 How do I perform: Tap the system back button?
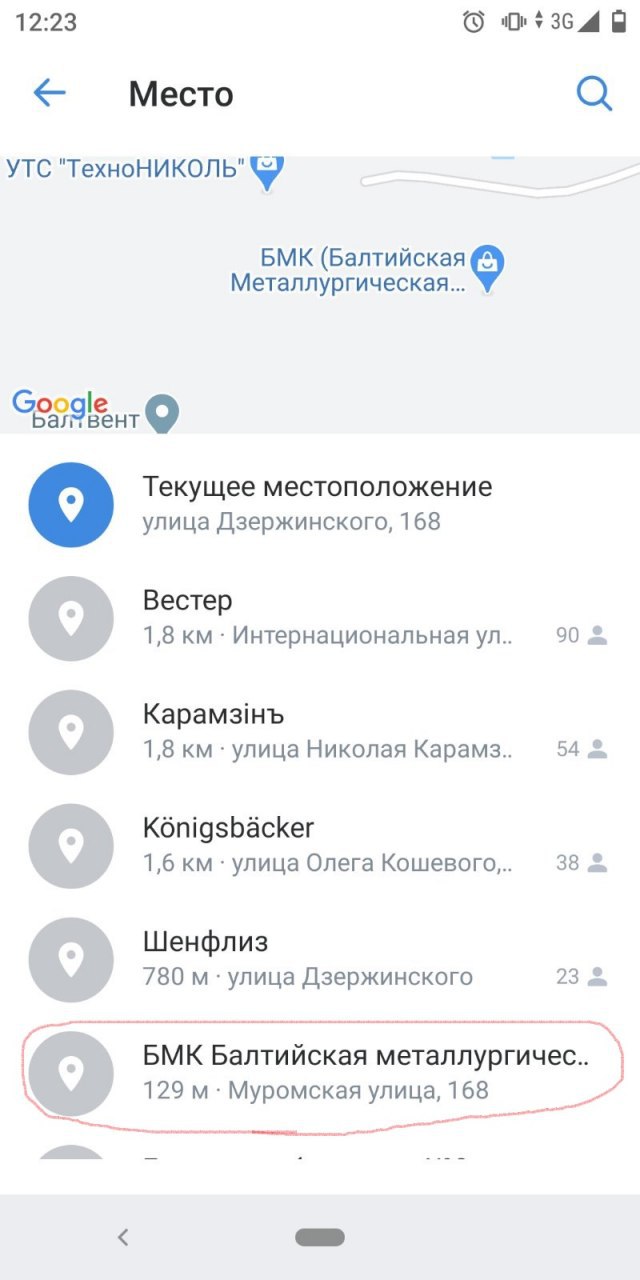pos(123,1237)
